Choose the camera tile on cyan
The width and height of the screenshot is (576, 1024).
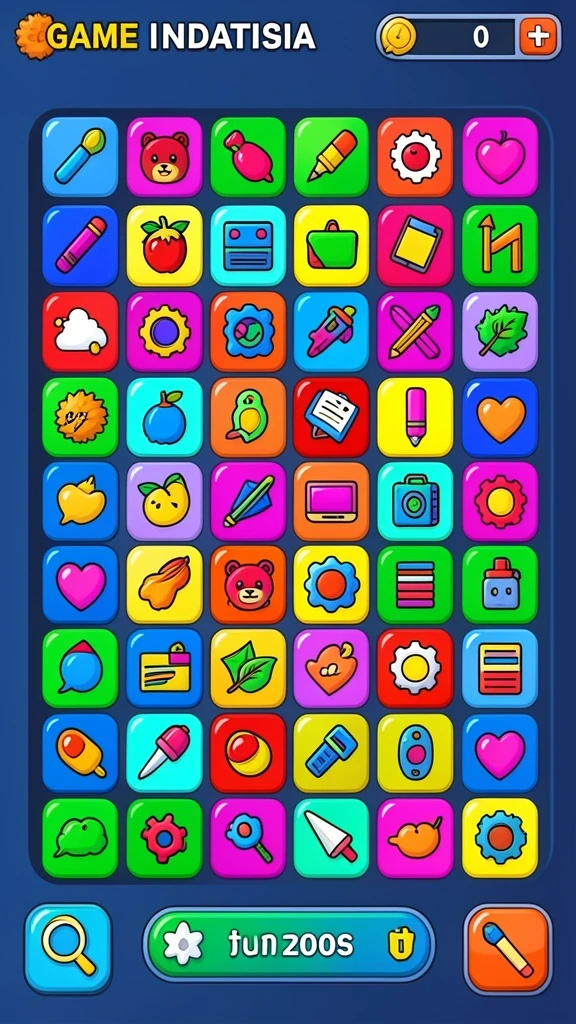tap(415, 501)
